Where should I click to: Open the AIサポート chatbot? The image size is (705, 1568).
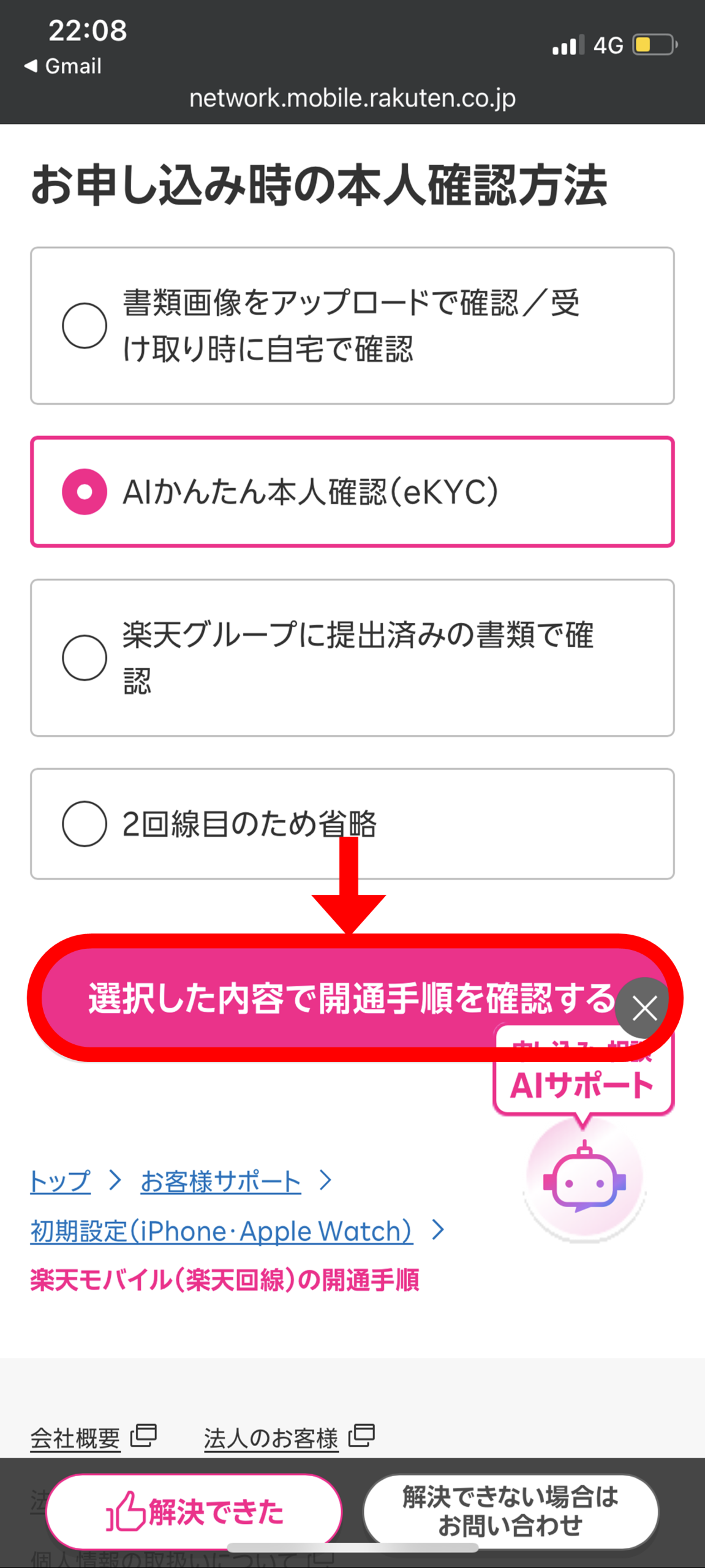pyautogui.click(x=584, y=1178)
